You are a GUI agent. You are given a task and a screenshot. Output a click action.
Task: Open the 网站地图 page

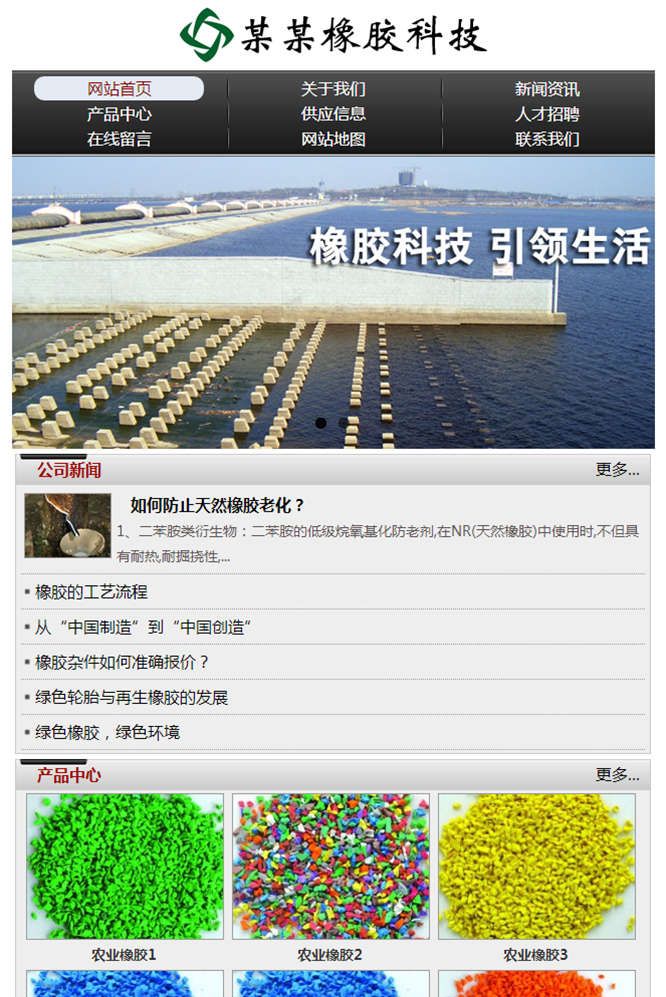333,139
